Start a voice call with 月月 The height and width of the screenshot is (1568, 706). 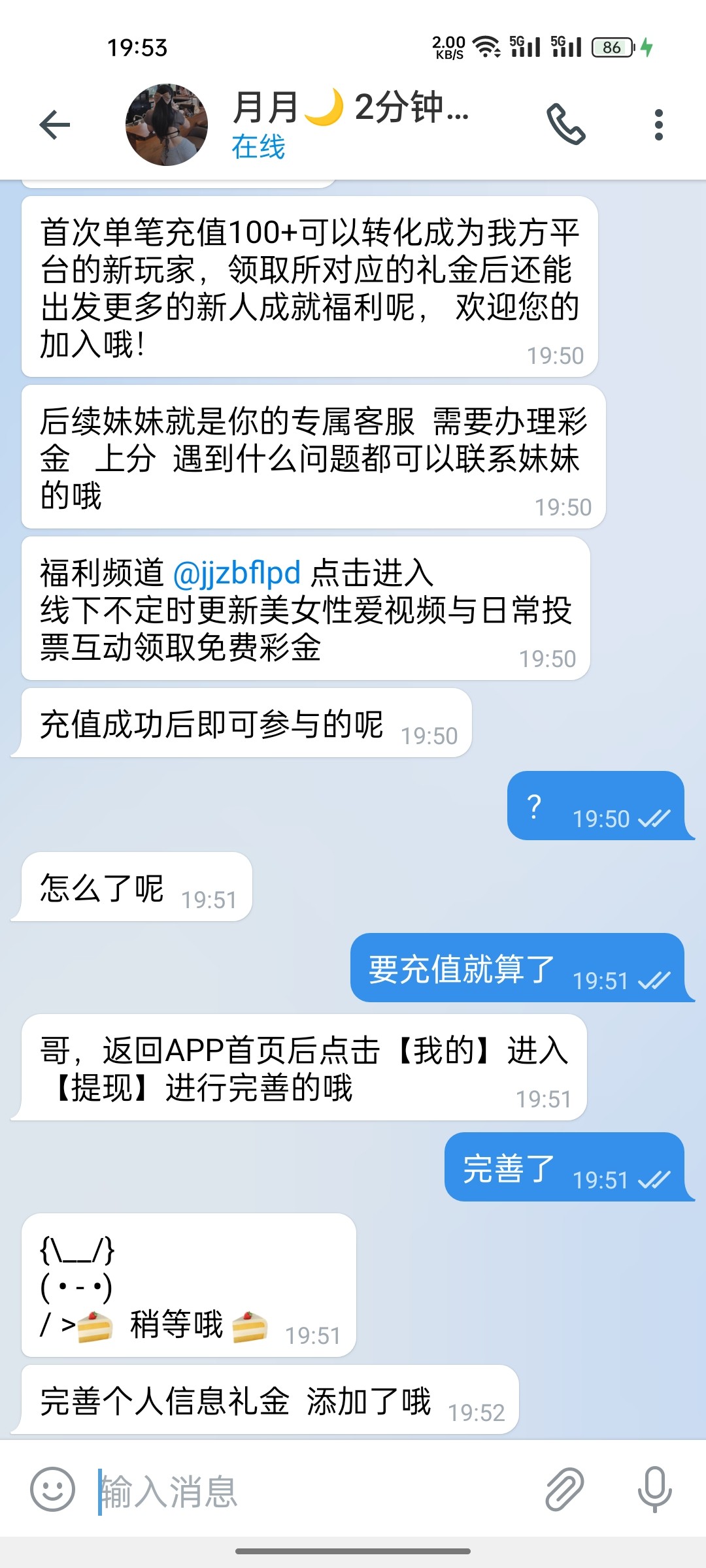[x=565, y=124]
